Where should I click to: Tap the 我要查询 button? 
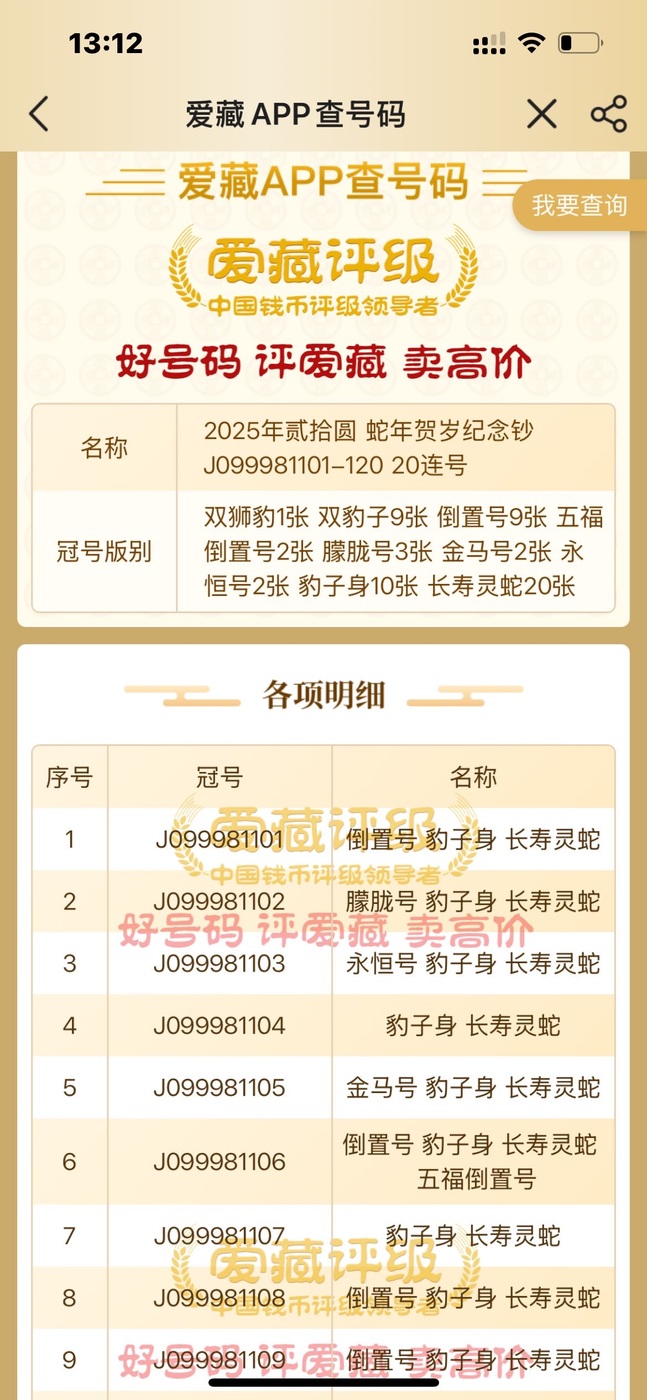pyautogui.click(x=579, y=207)
